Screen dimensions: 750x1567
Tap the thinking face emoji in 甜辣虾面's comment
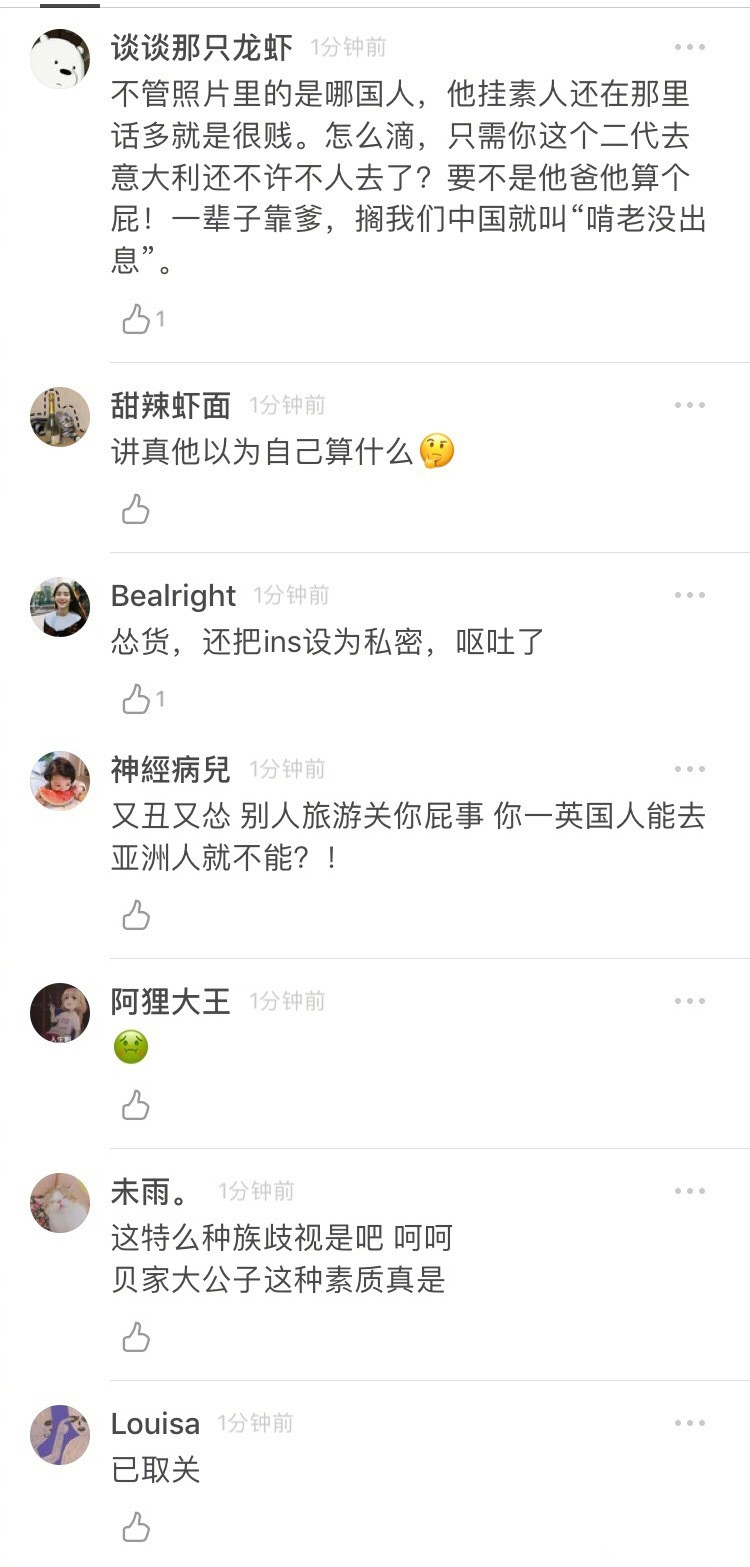437,450
